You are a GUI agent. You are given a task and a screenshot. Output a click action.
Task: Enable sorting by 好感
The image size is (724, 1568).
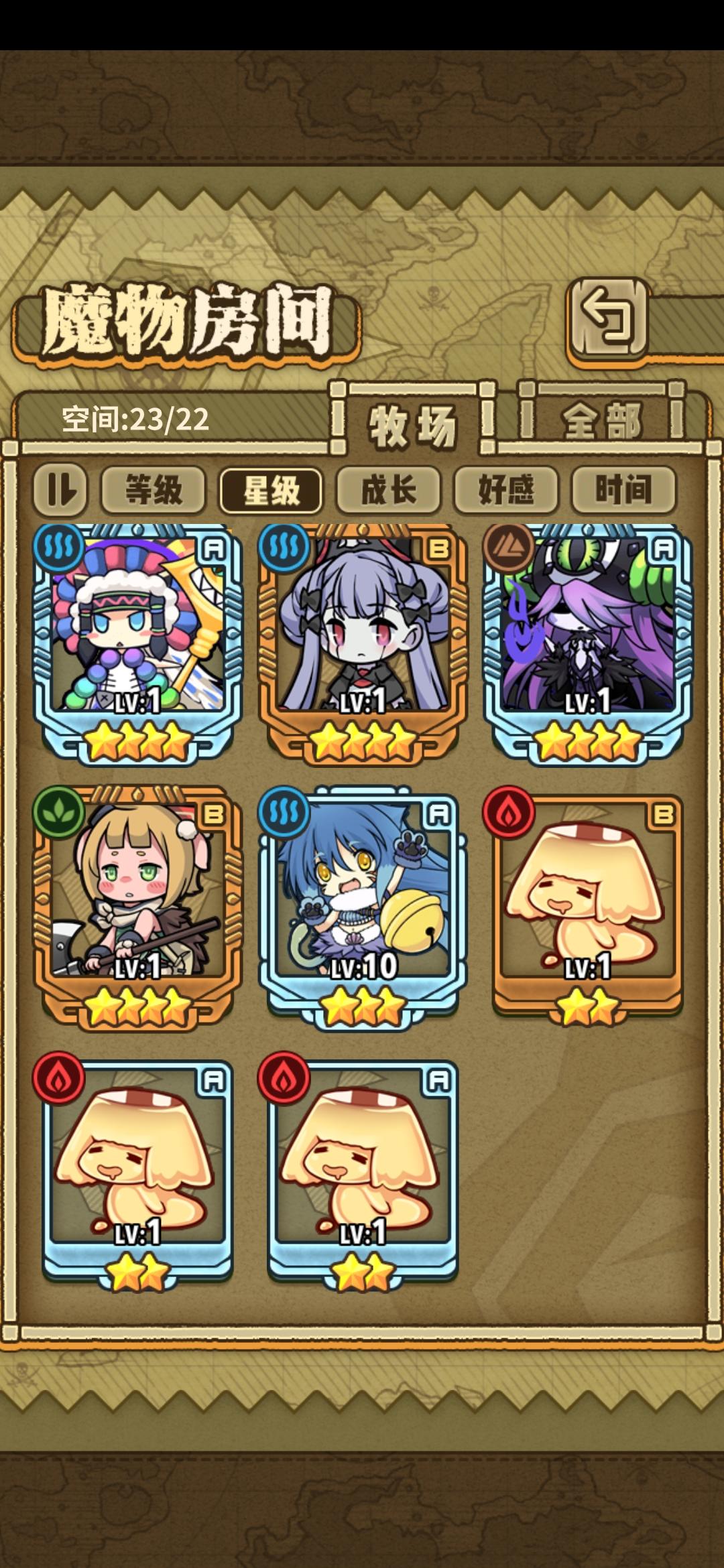(x=506, y=491)
